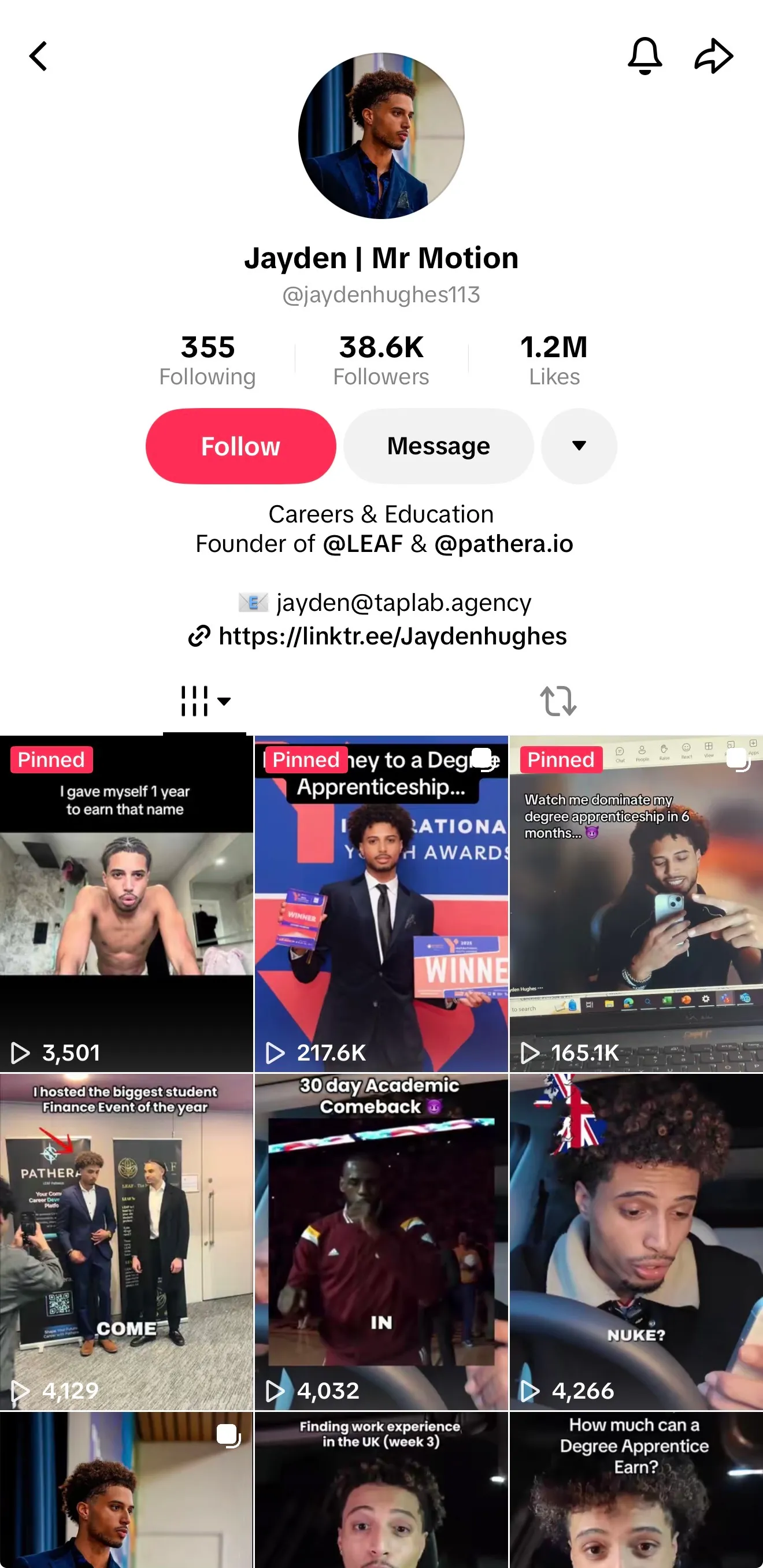Go back using the top-left arrow
Viewport: 763px width, 1568px height.
click(38, 57)
